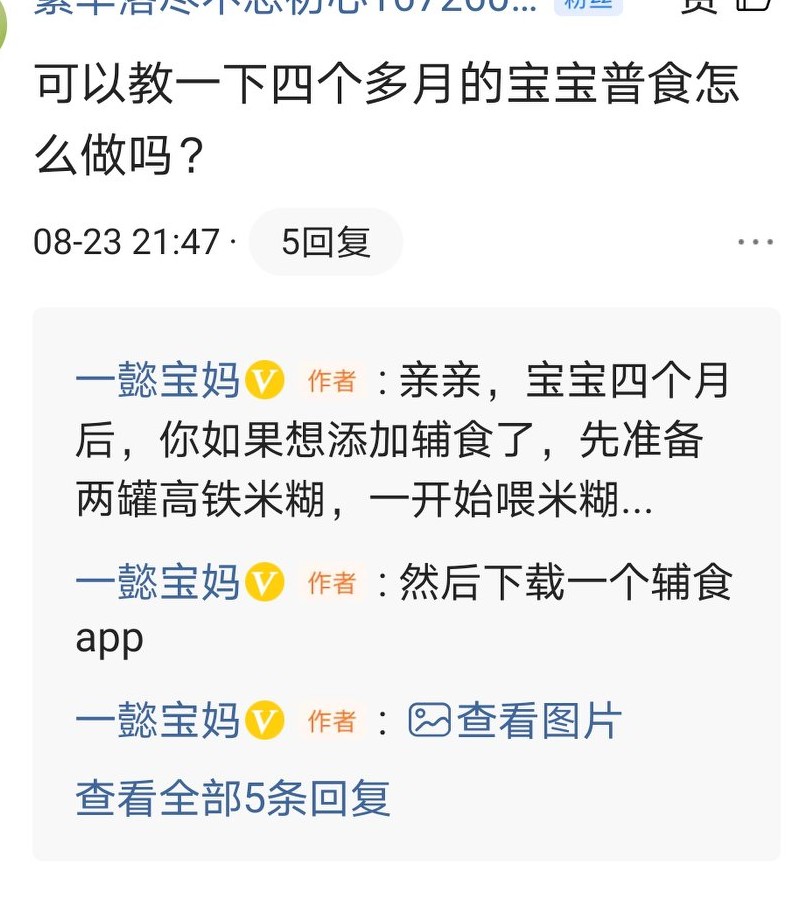Tap the orange 作者 author tag
This screenshot has width=803, height=913.
point(329,380)
